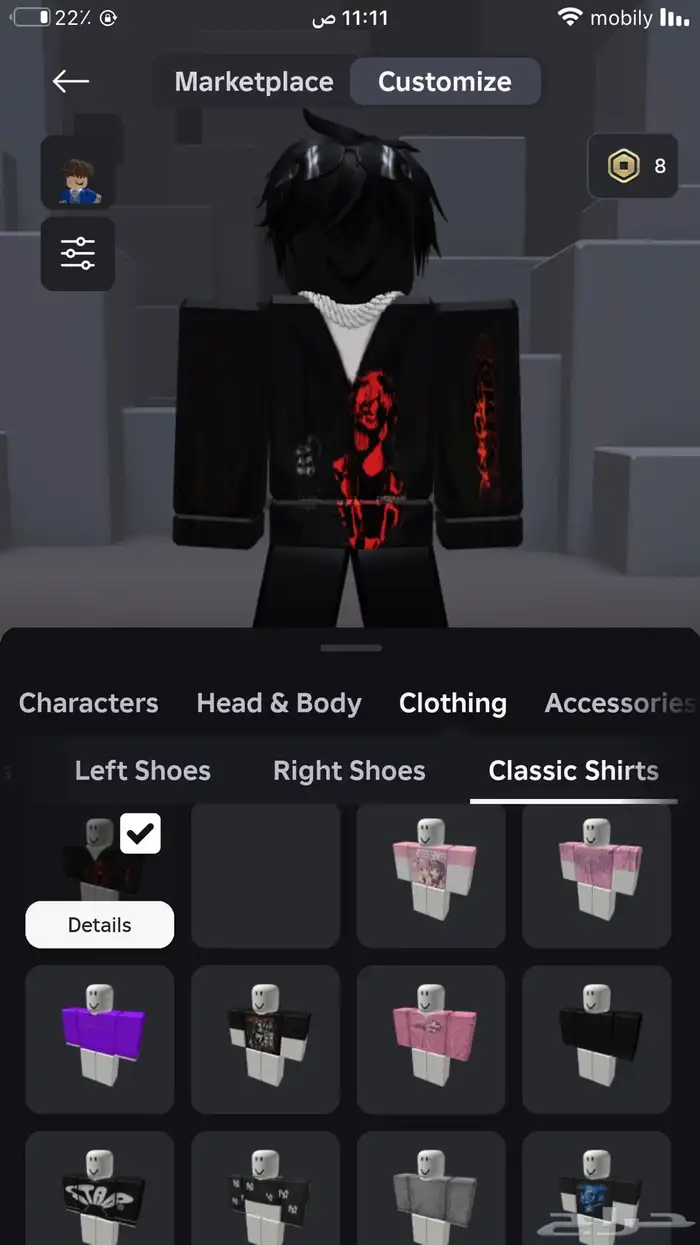
Task: Equip the purple classic shirt
Action: pyautogui.click(x=99, y=1038)
